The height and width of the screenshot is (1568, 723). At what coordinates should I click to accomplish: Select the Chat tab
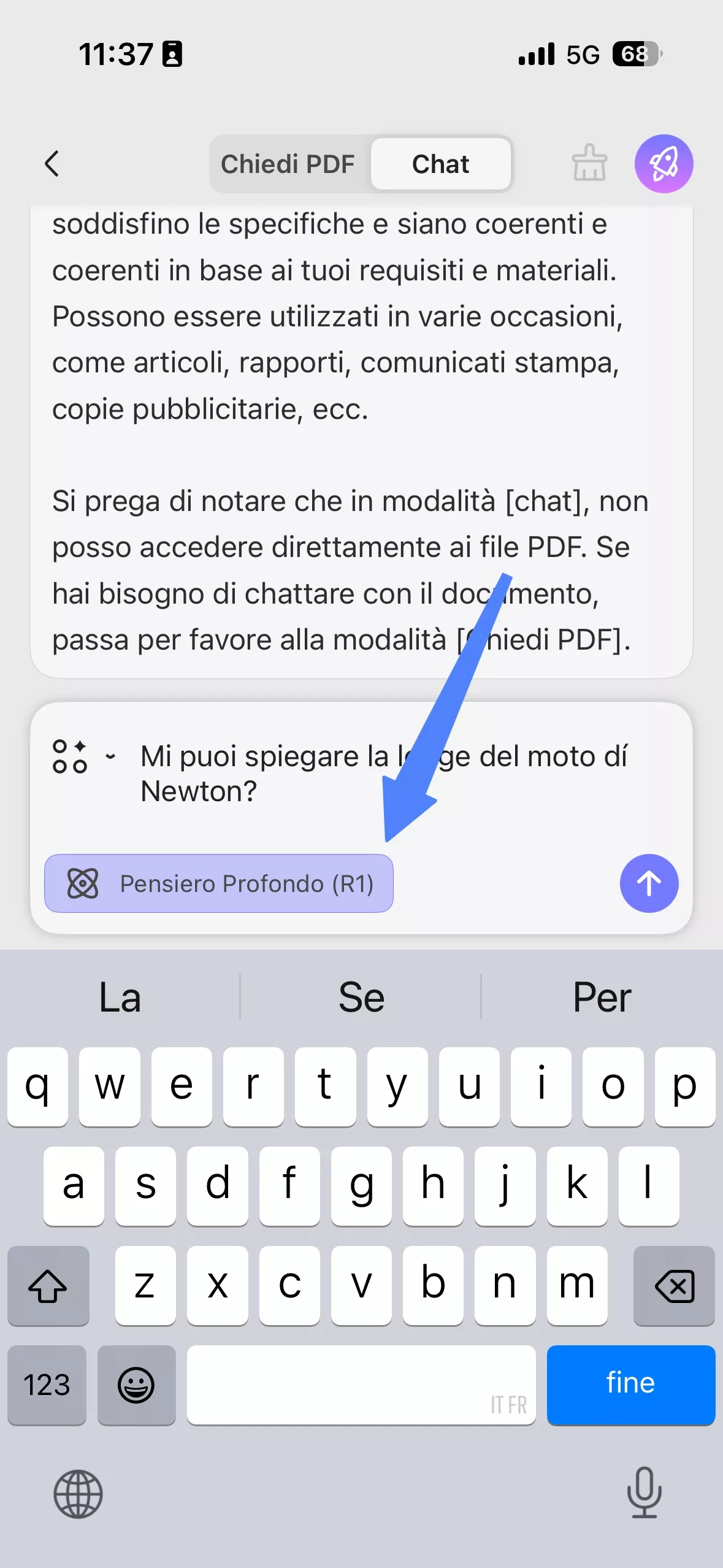coord(440,164)
